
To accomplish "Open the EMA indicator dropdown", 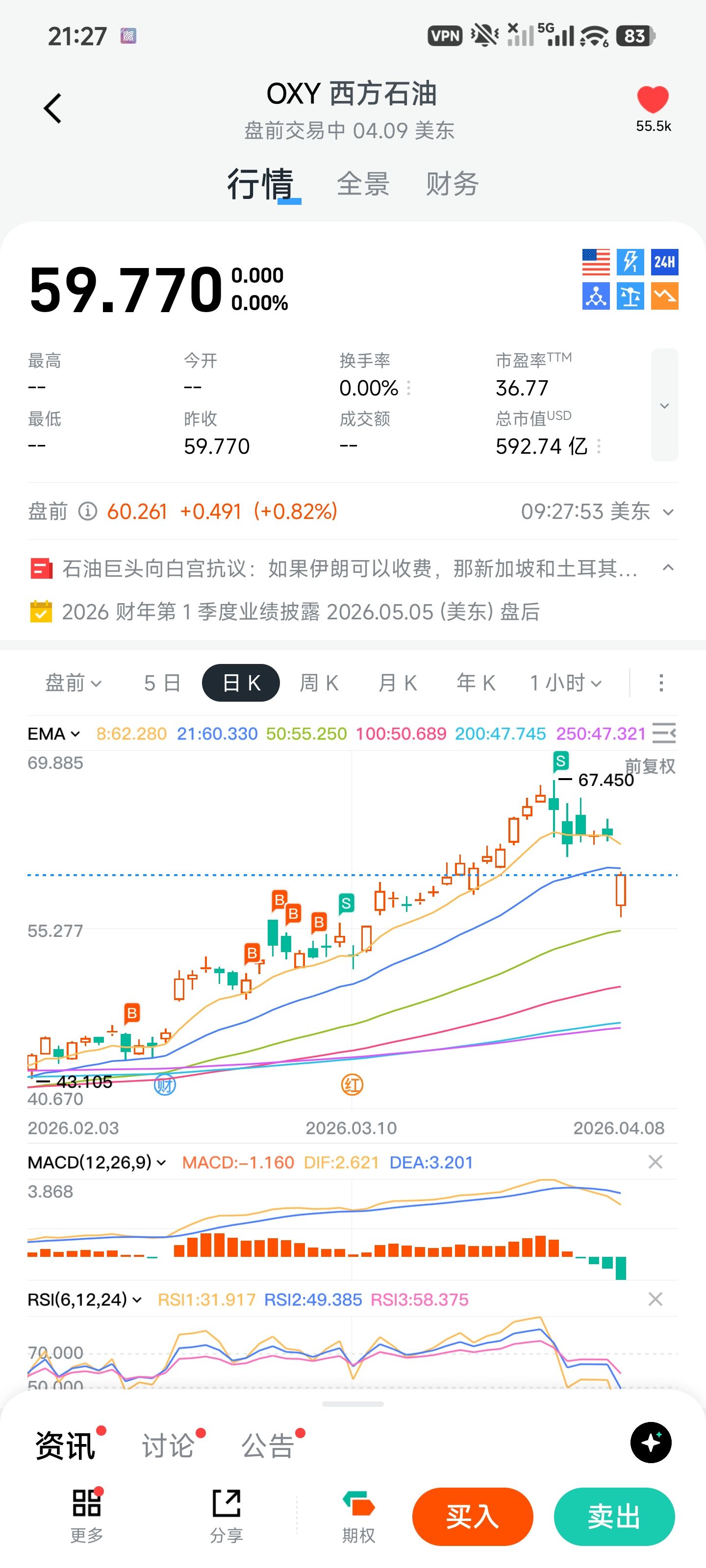I will click(x=53, y=734).
